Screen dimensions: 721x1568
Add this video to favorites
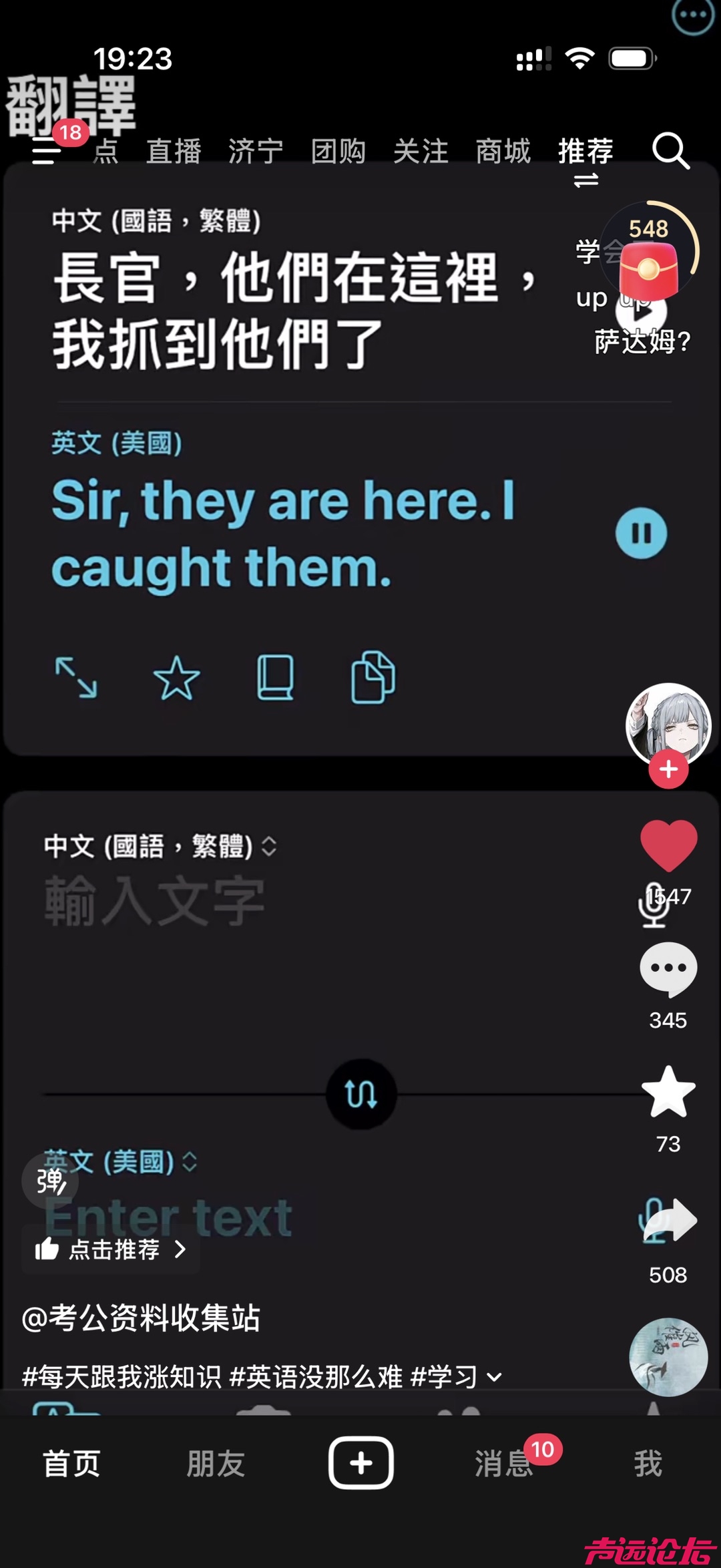point(668,1092)
